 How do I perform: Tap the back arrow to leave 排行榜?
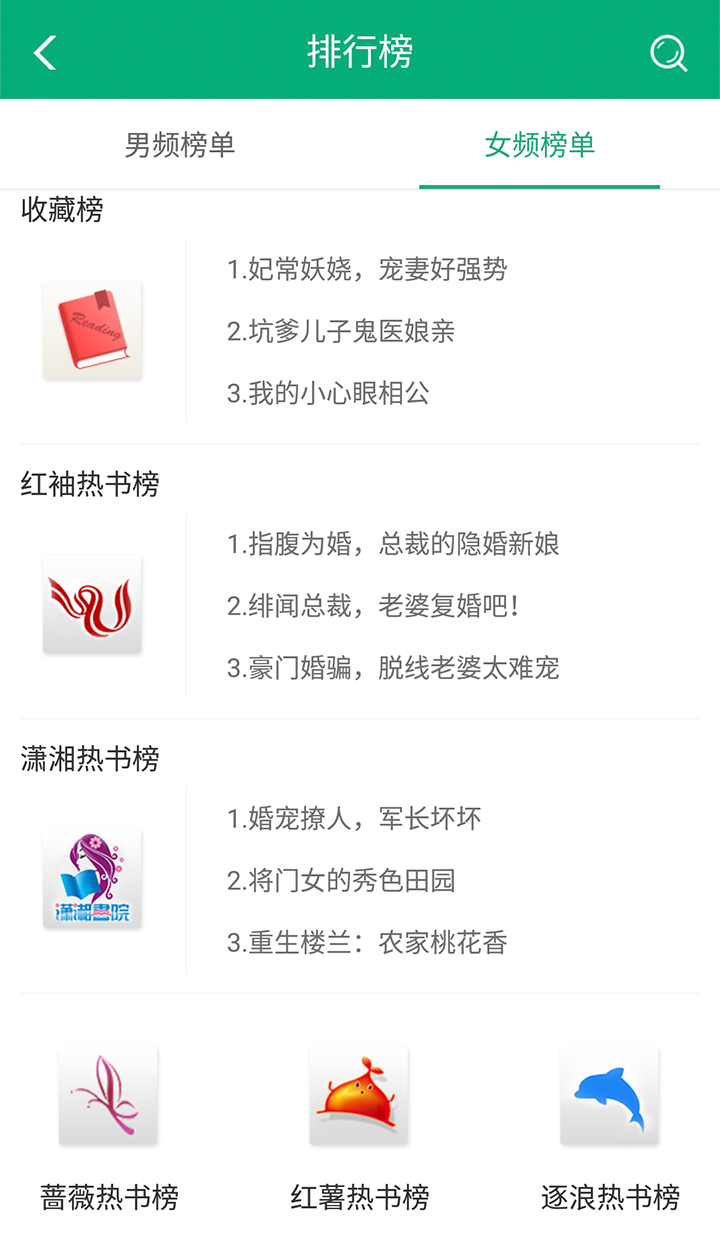(45, 51)
